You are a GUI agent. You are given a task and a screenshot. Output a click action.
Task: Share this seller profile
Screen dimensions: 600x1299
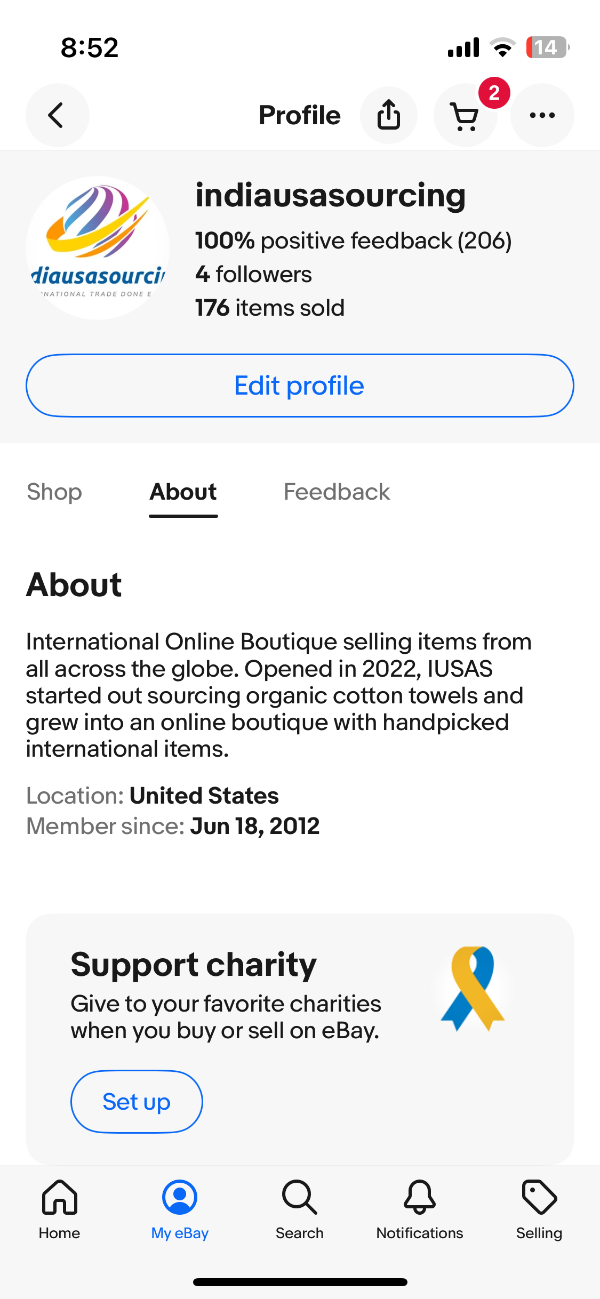click(389, 116)
